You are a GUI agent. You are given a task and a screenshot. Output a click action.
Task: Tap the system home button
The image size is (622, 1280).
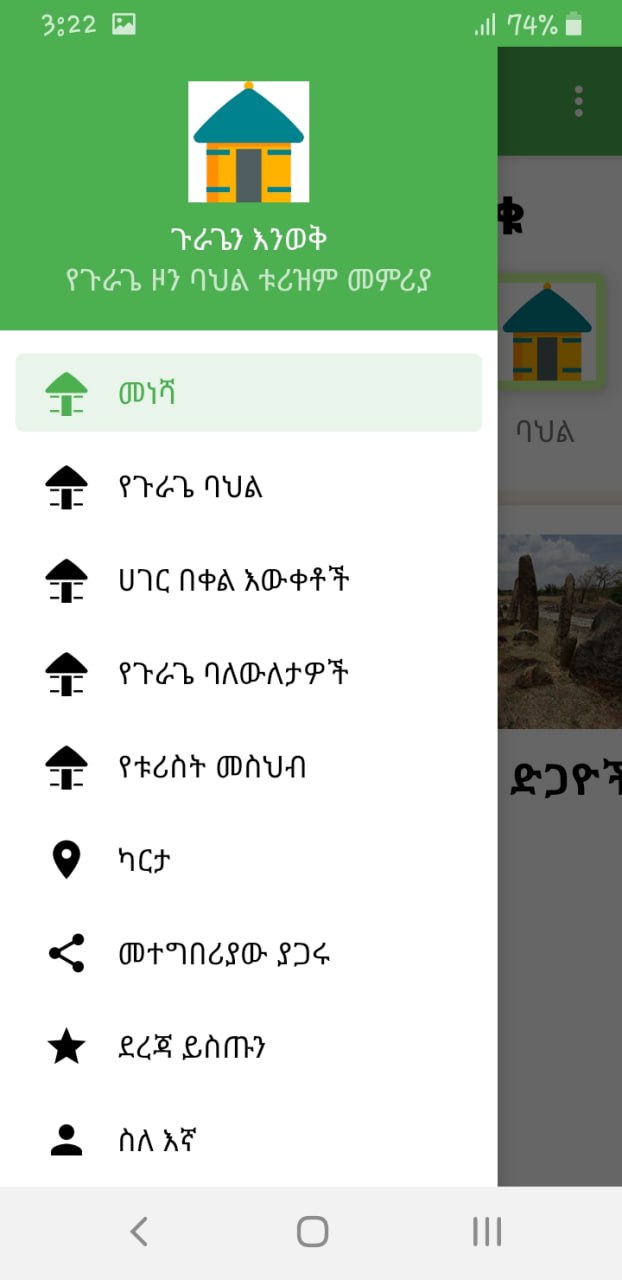[x=312, y=1232]
